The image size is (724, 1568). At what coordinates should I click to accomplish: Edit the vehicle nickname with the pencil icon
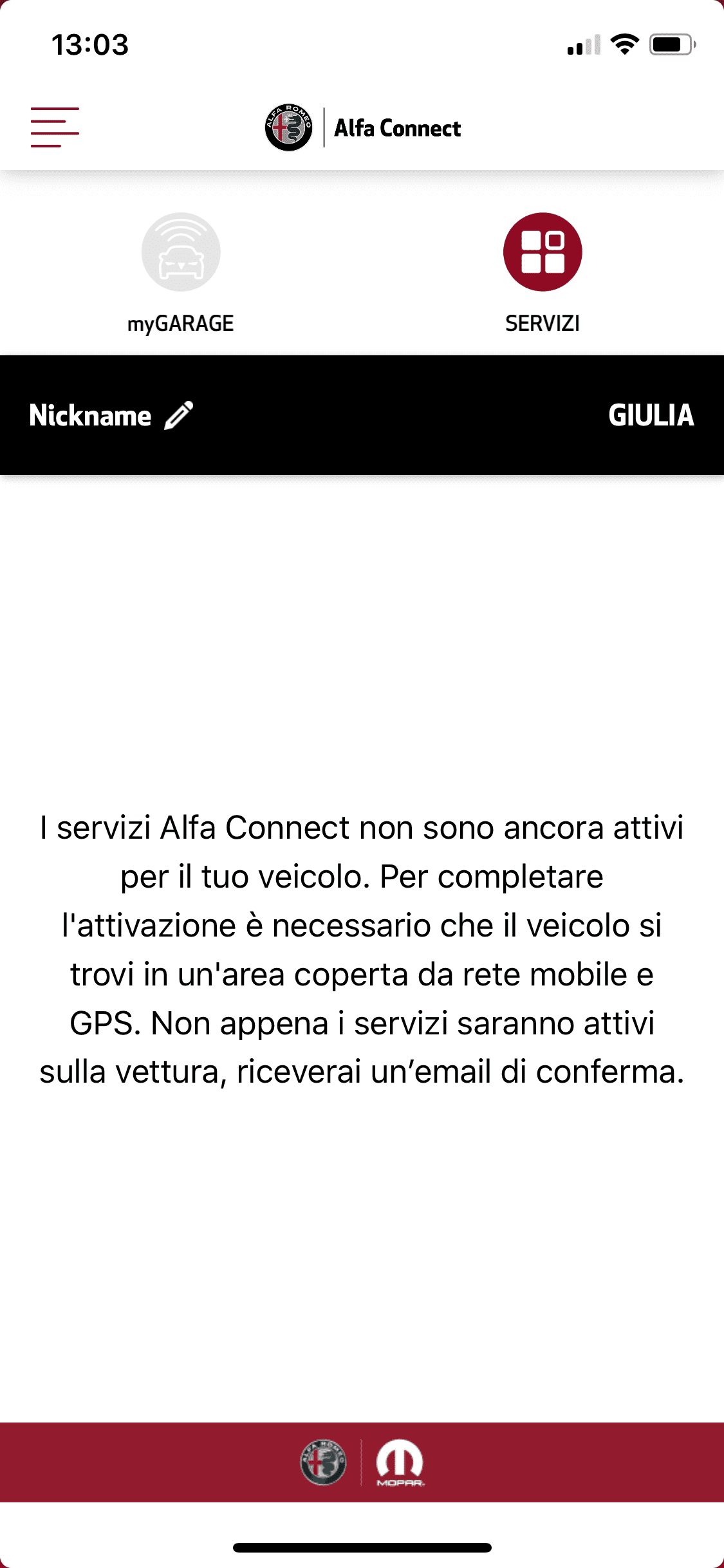[x=179, y=415]
